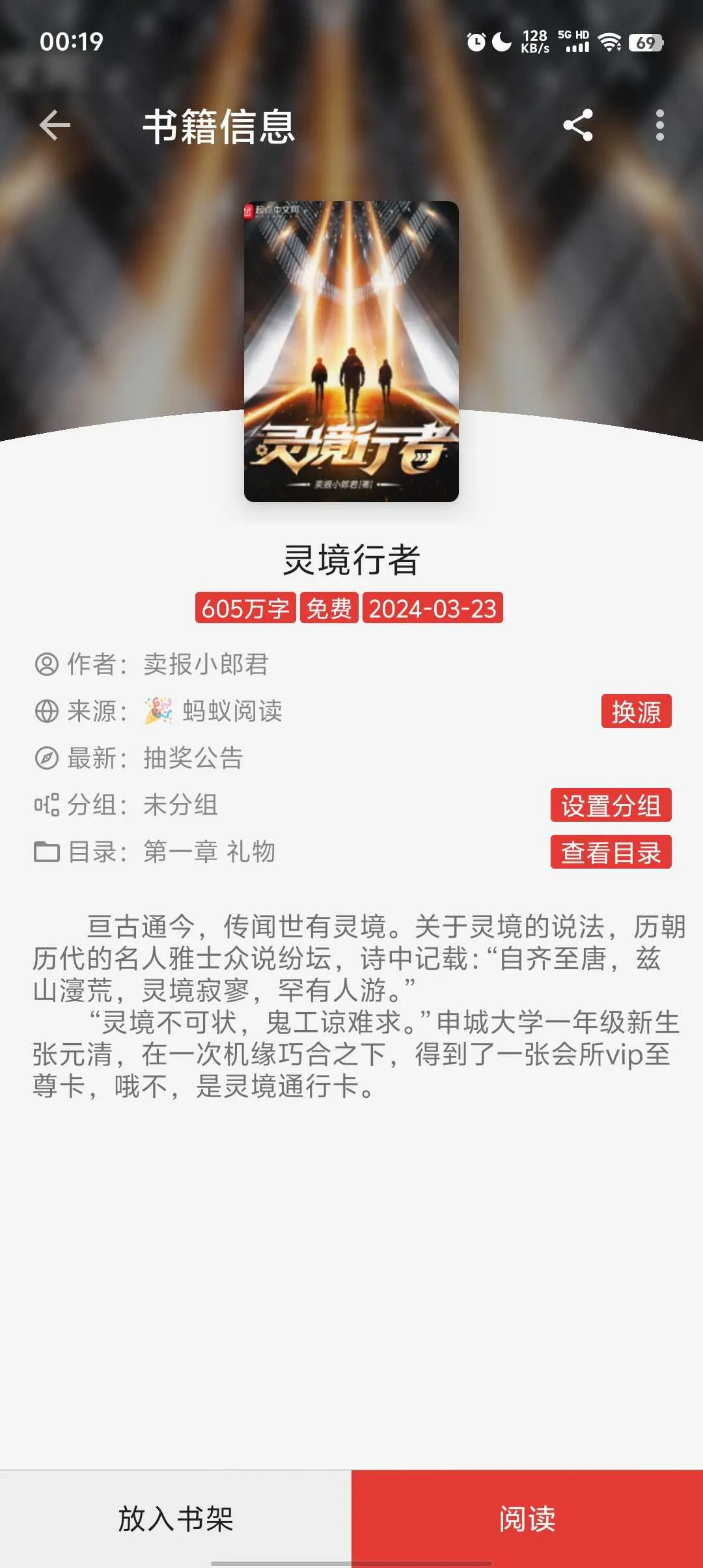Add book with 放入书架

(176, 1519)
